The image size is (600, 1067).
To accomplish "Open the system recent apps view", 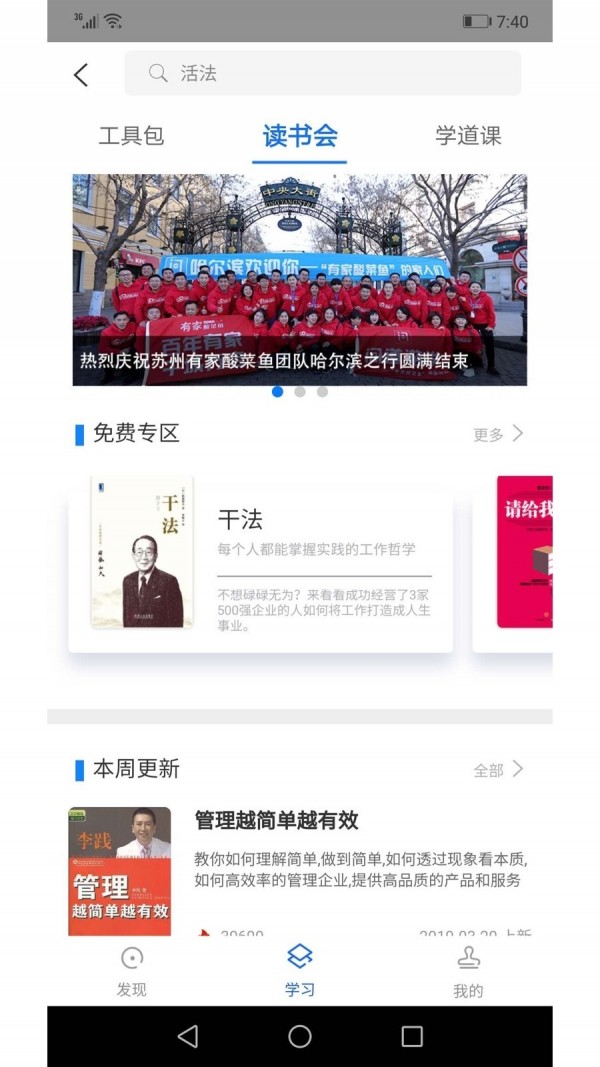I will coord(412,1036).
